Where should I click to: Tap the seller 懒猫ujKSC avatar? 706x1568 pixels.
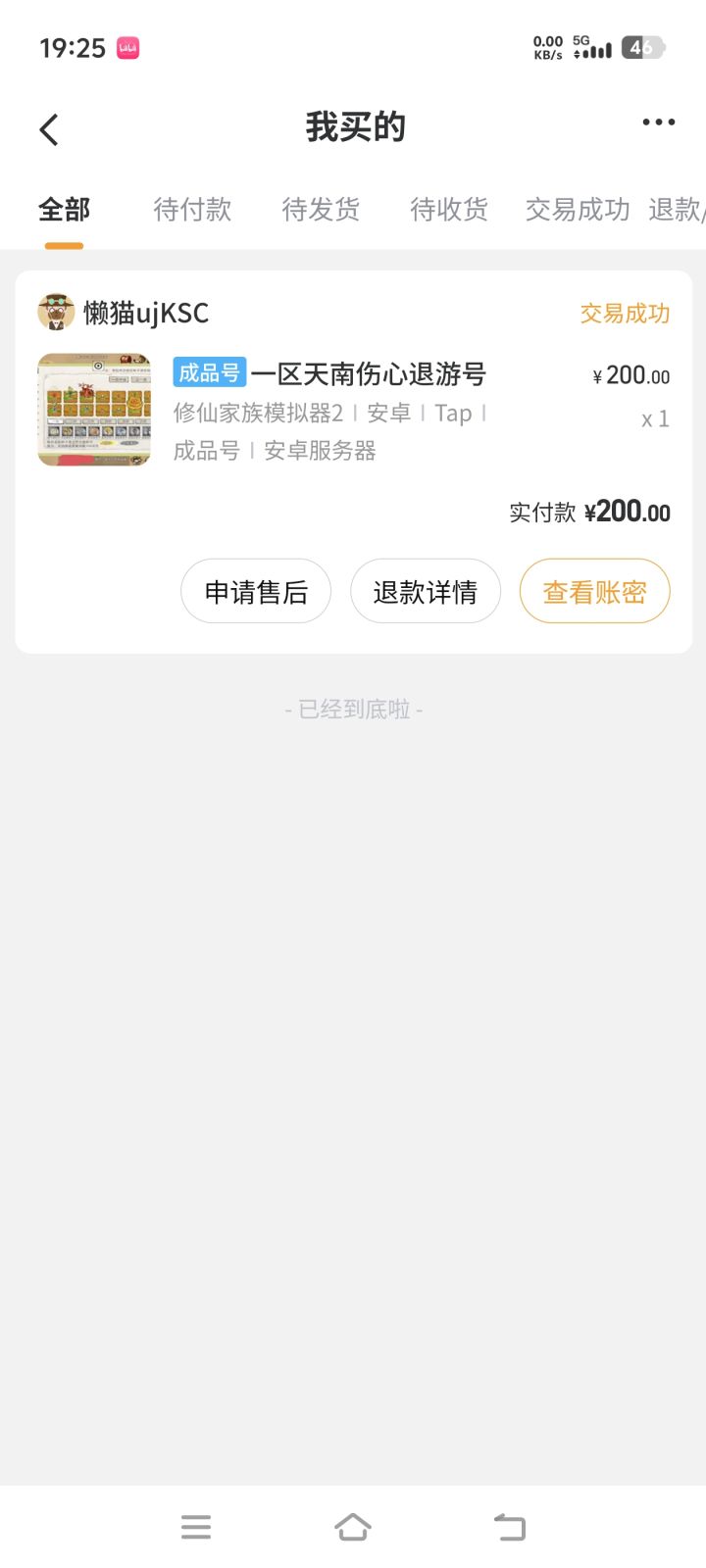pyautogui.click(x=56, y=312)
